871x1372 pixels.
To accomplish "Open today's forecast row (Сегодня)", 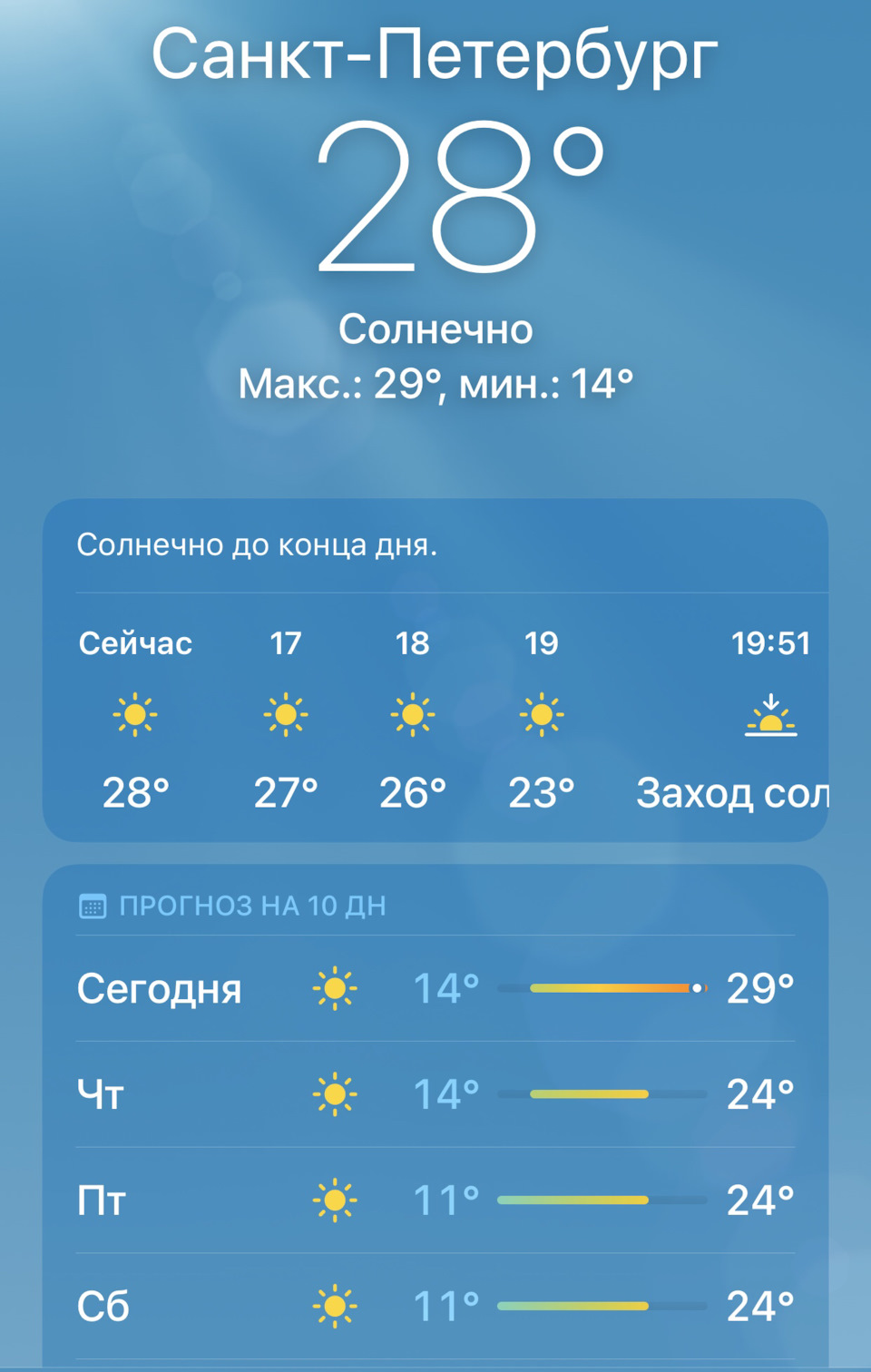I will pyautogui.click(x=435, y=988).
